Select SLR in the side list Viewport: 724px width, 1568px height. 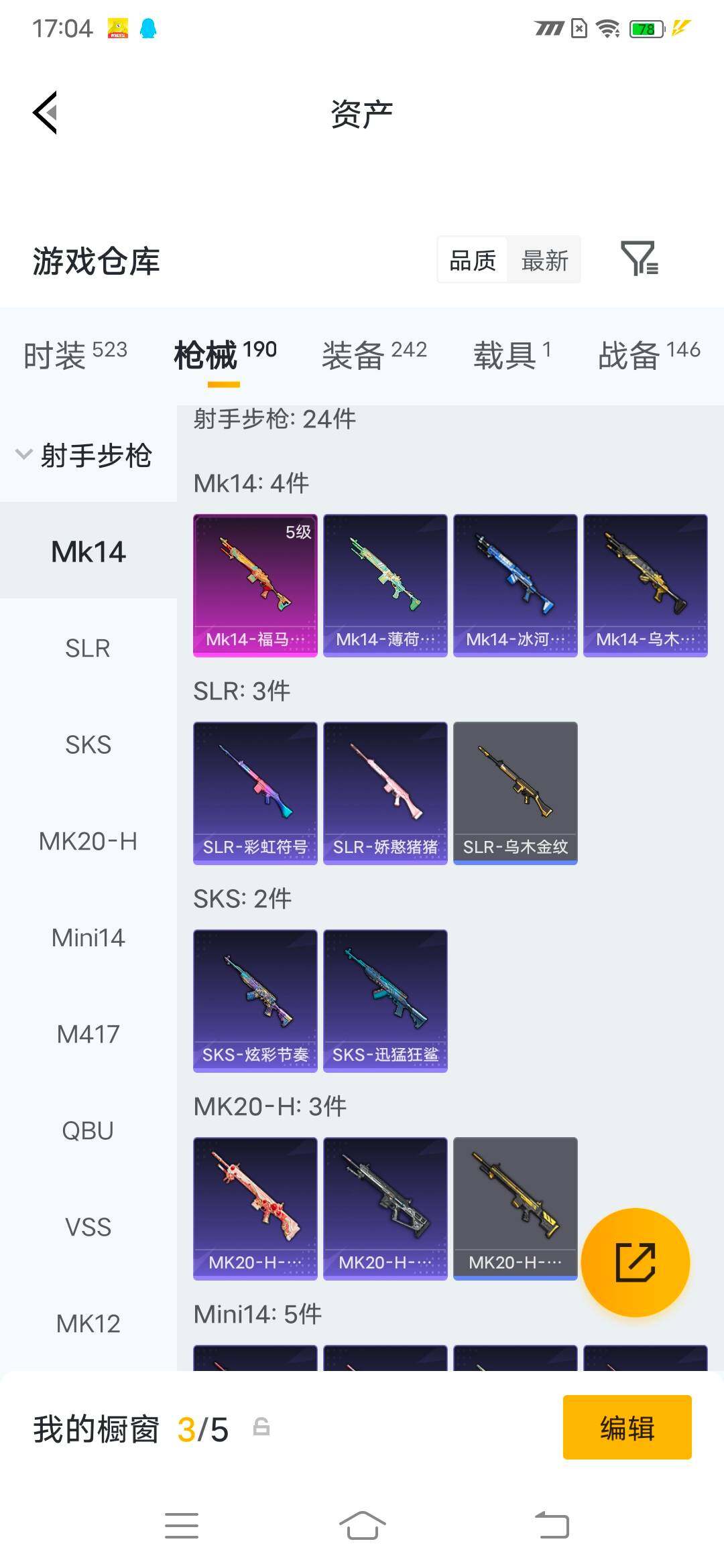pyautogui.click(x=88, y=648)
